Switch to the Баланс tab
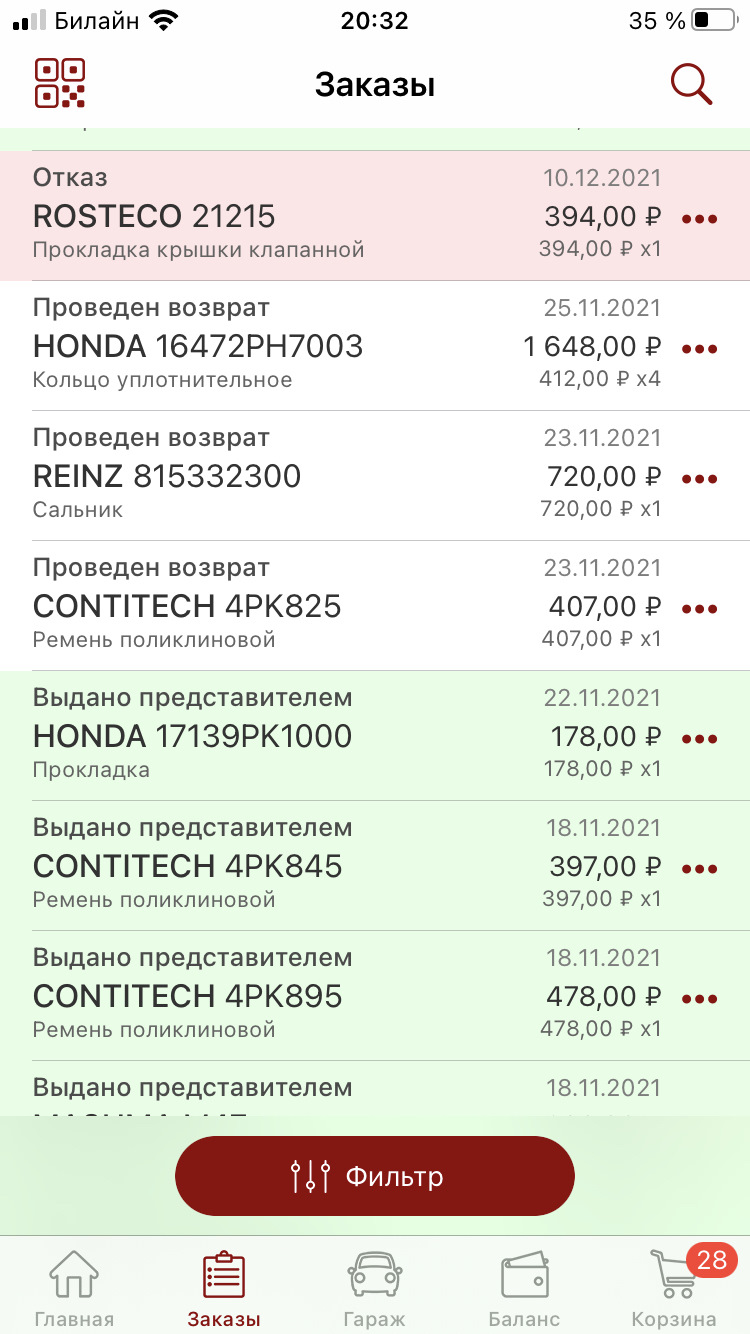Image resolution: width=750 pixels, height=1334 pixels. (x=525, y=1288)
